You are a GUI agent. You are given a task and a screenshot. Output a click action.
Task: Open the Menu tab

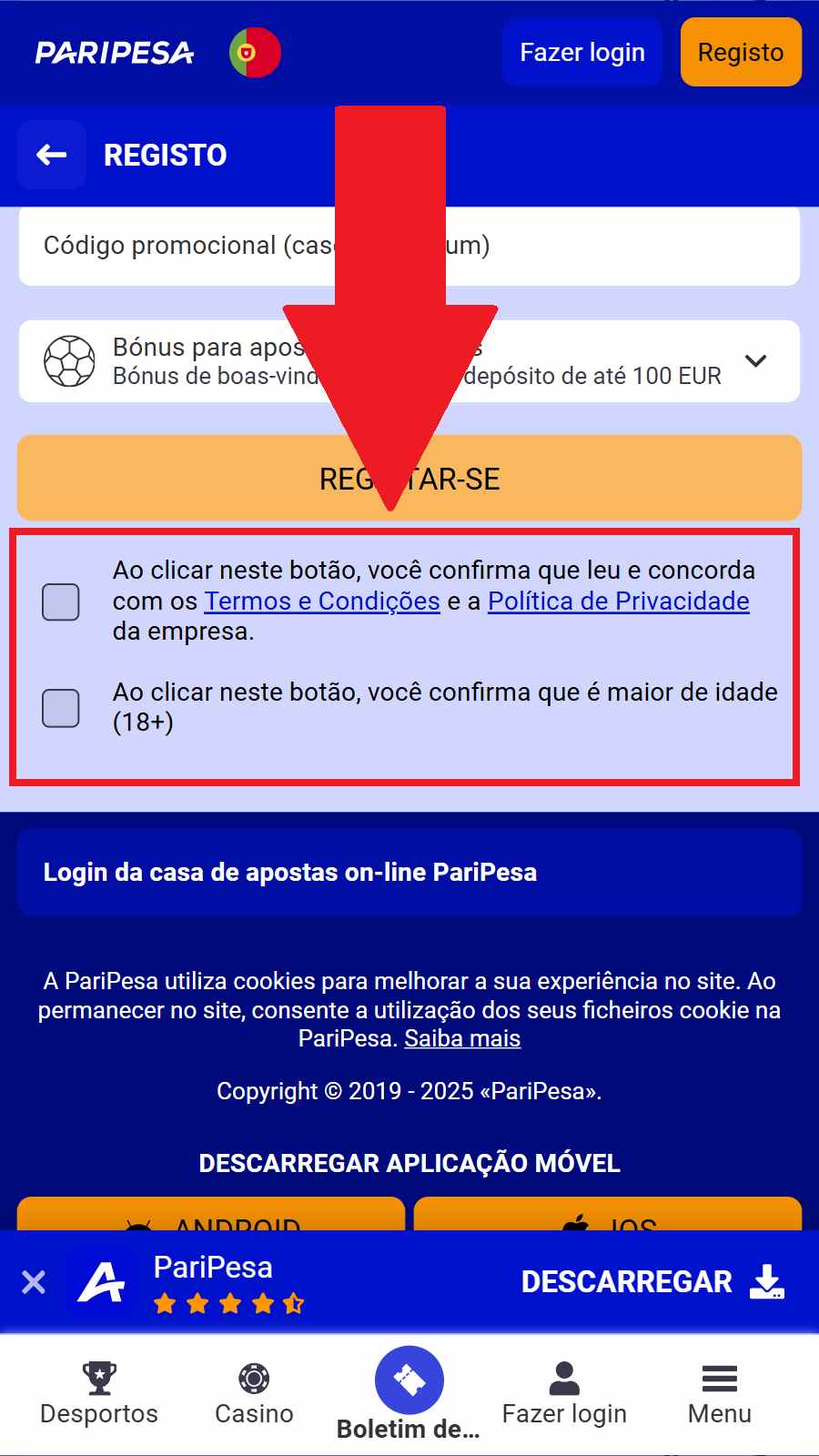point(719,1392)
